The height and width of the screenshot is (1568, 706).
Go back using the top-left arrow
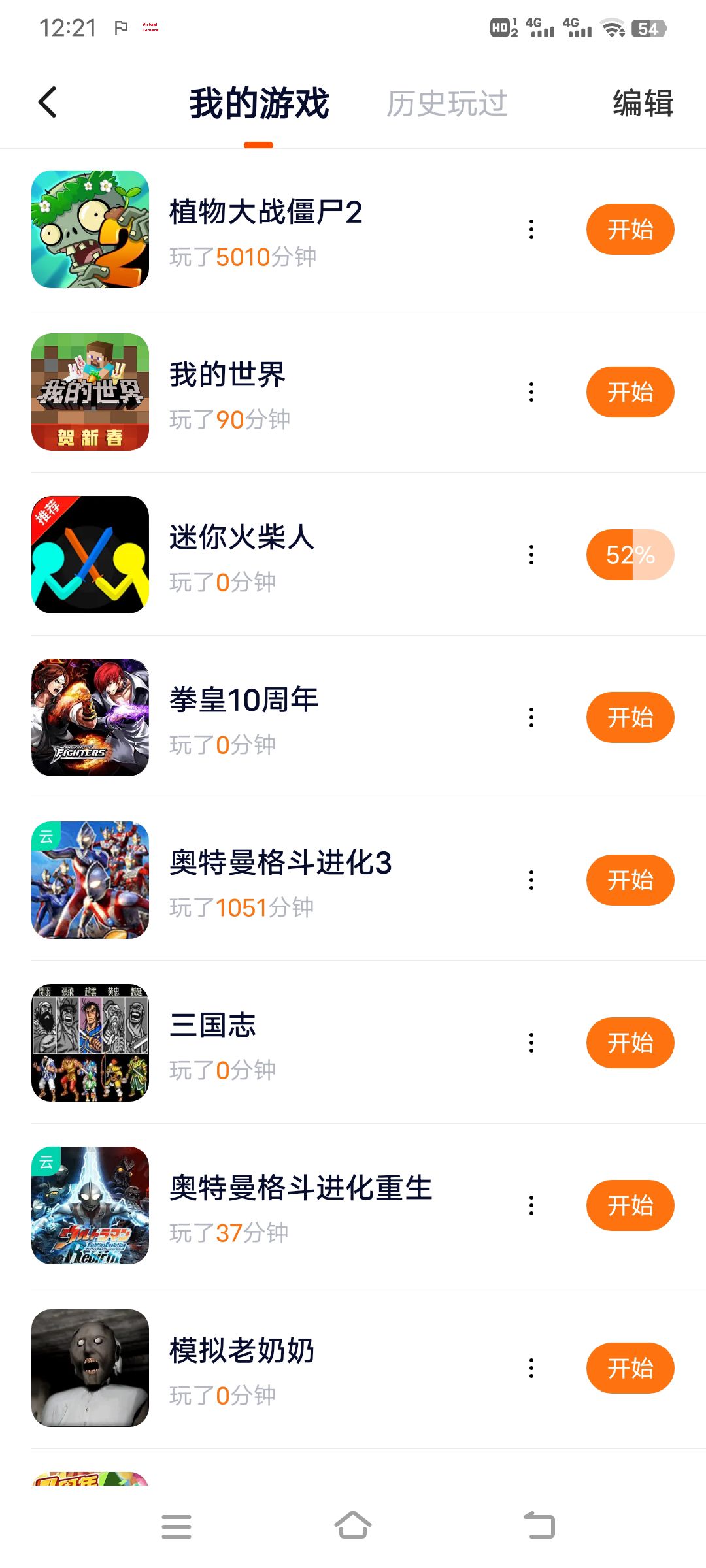coord(48,103)
